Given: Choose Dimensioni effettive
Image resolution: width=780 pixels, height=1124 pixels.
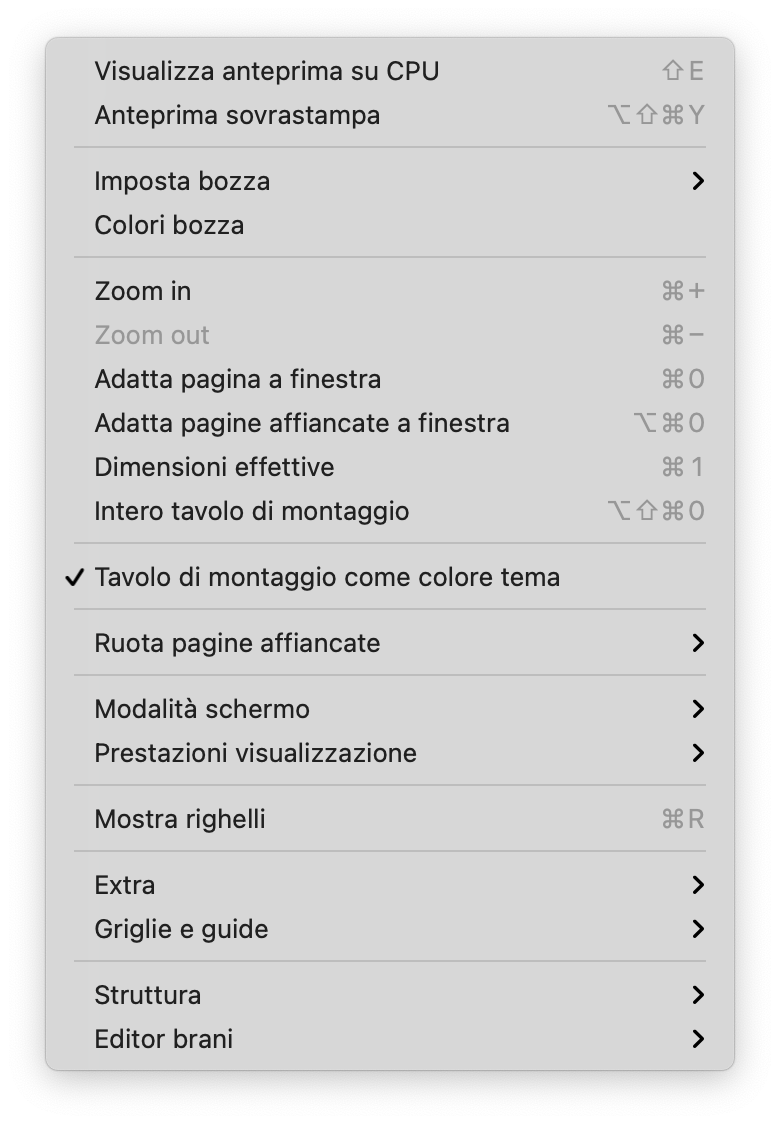Looking at the screenshot, I should (x=214, y=467).
